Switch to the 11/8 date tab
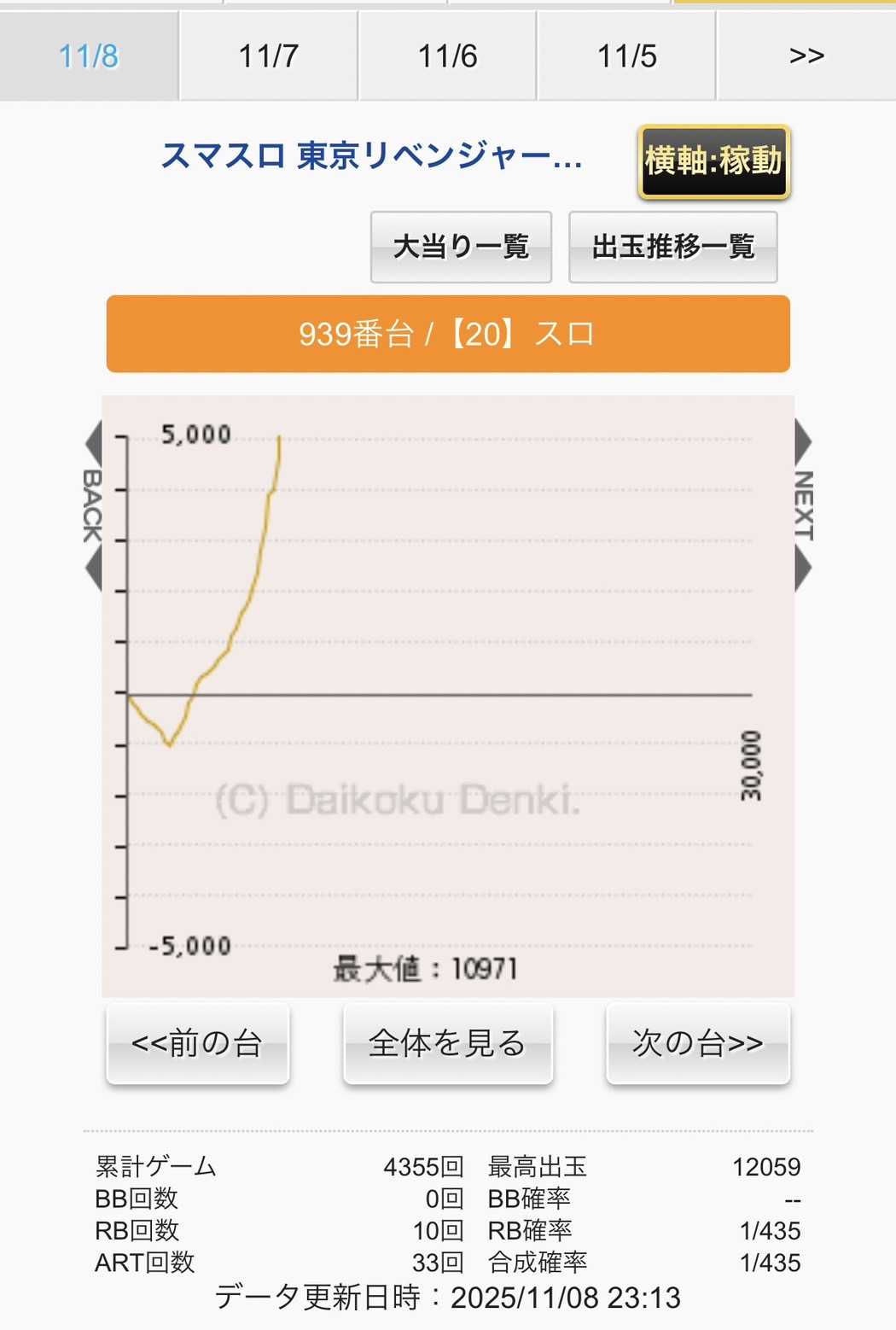896x1330 pixels. [x=89, y=56]
